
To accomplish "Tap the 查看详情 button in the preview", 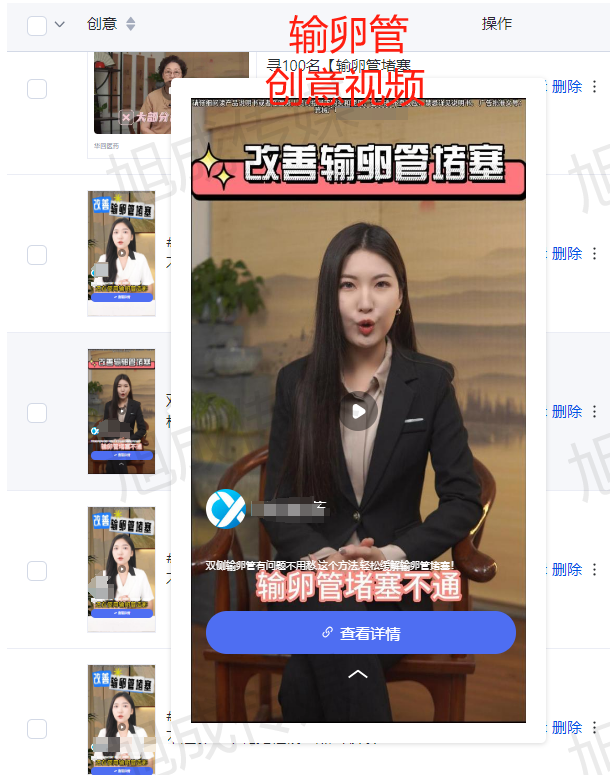I will coord(360,633).
